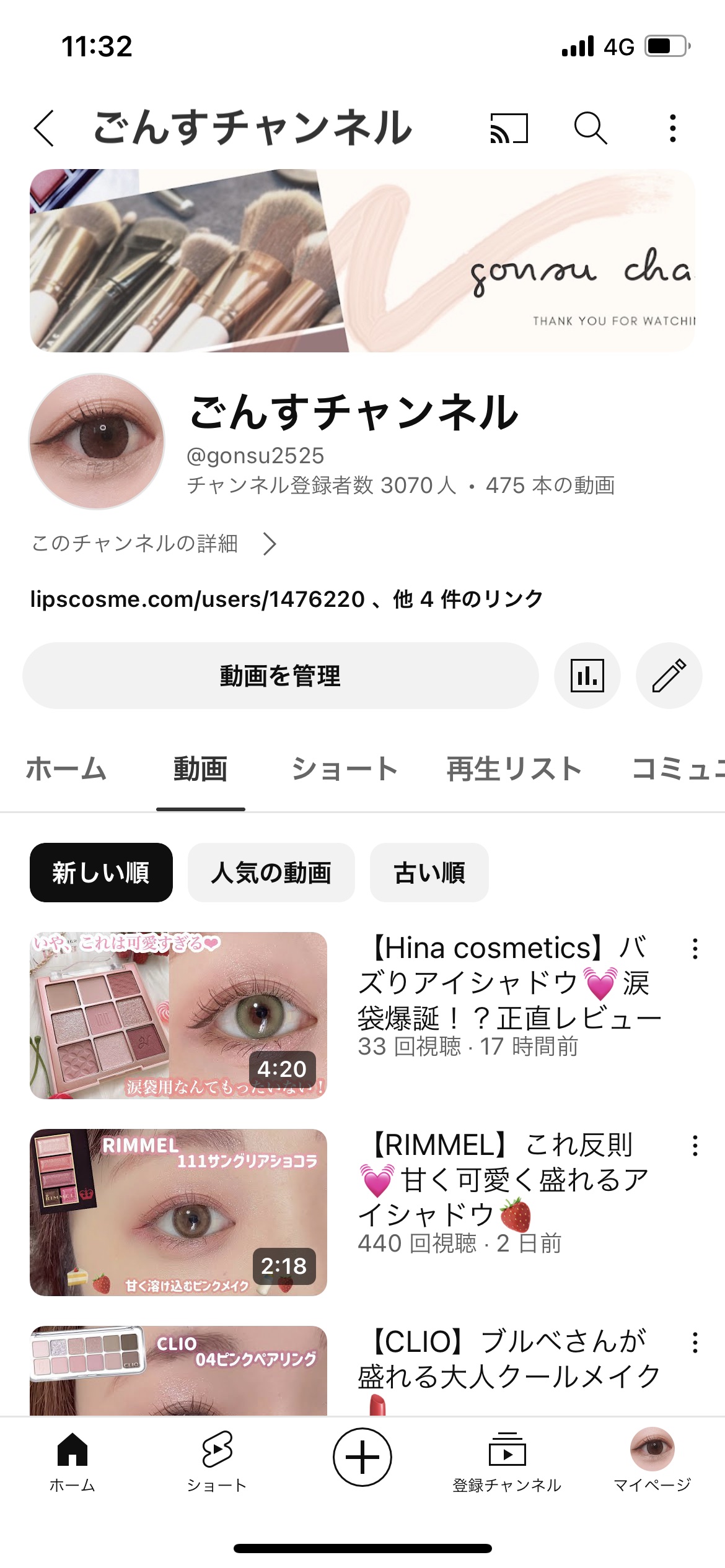This screenshot has width=725, height=1568.
Task: Open channel analytics via the bar chart icon
Action: coord(589,676)
